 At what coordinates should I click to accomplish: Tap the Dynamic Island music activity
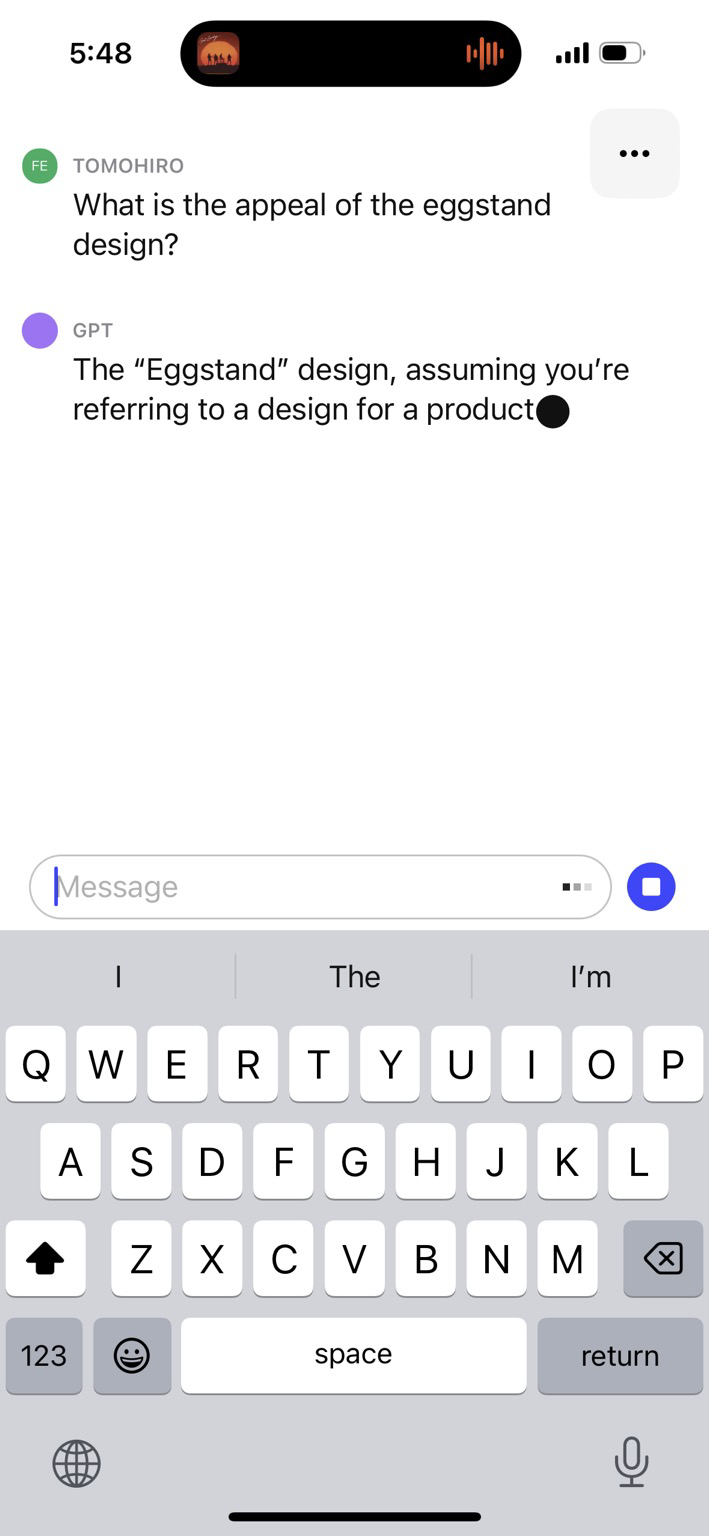click(350, 53)
